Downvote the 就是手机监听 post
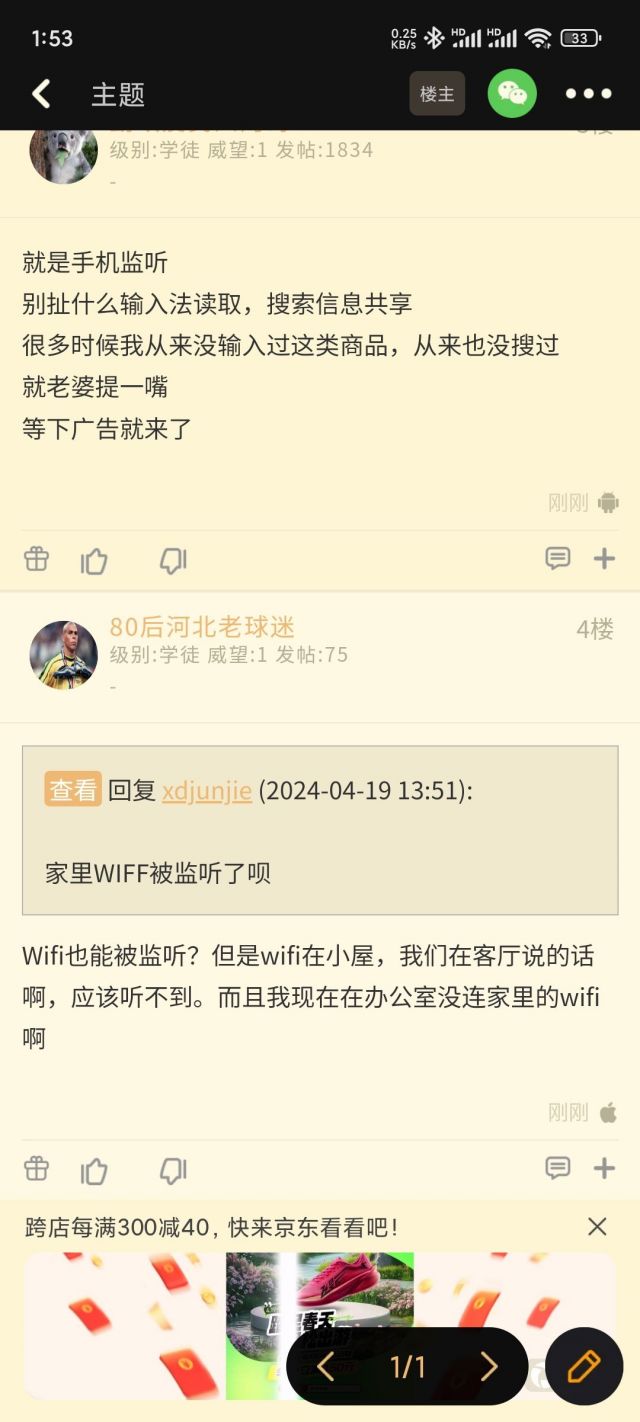The image size is (640, 1422). tap(173, 561)
